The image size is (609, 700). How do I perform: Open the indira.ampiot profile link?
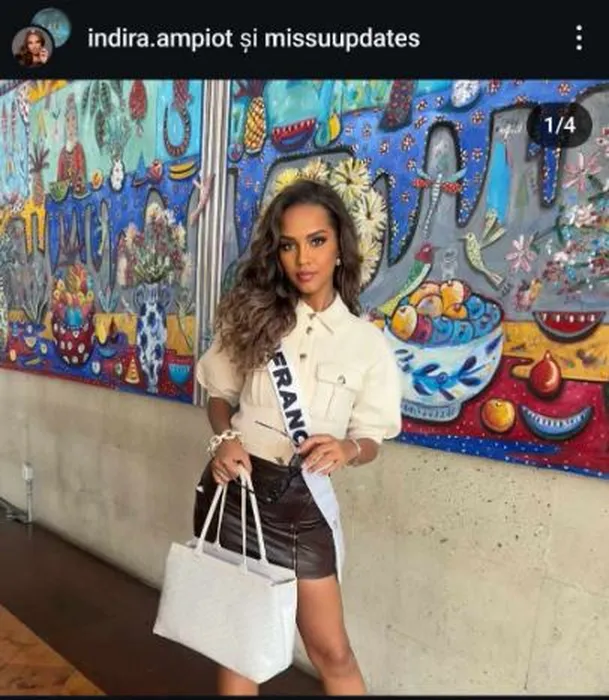tap(153, 39)
